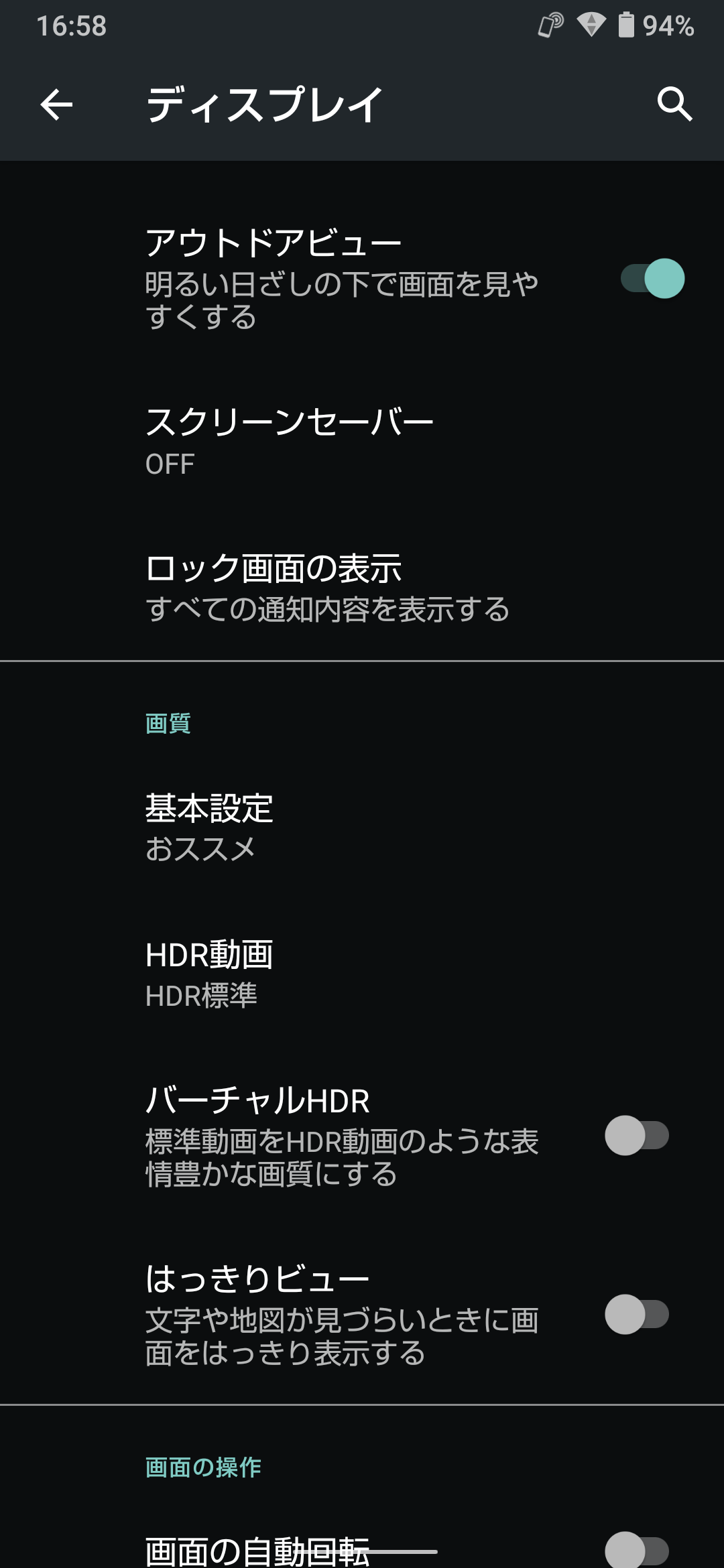The height and width of the screenshot is (1568, 724).
Task: Toggle 画面の自動回転 switch
Action: click(637, 1549)
